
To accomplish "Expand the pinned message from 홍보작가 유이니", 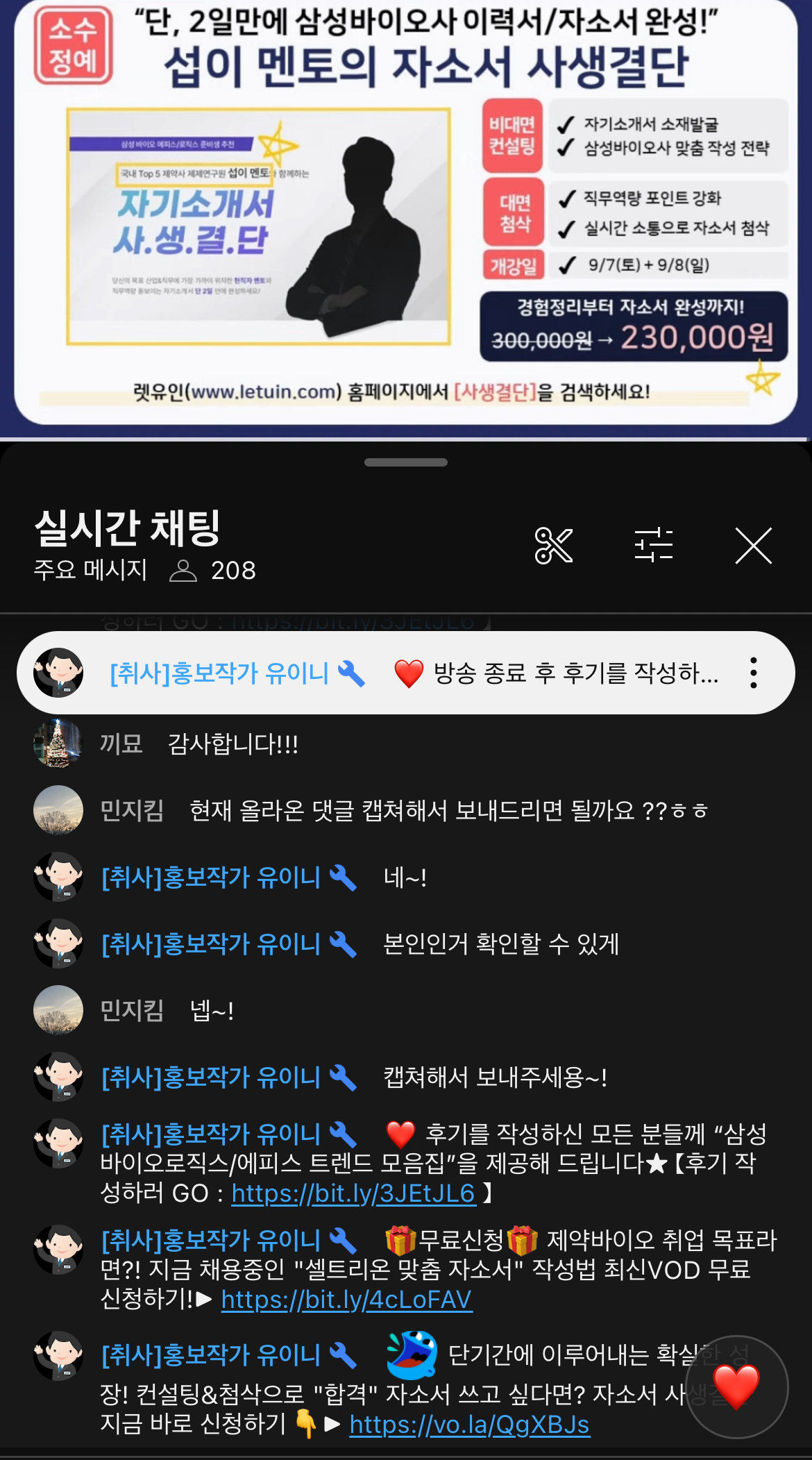I will pos(406,673).
